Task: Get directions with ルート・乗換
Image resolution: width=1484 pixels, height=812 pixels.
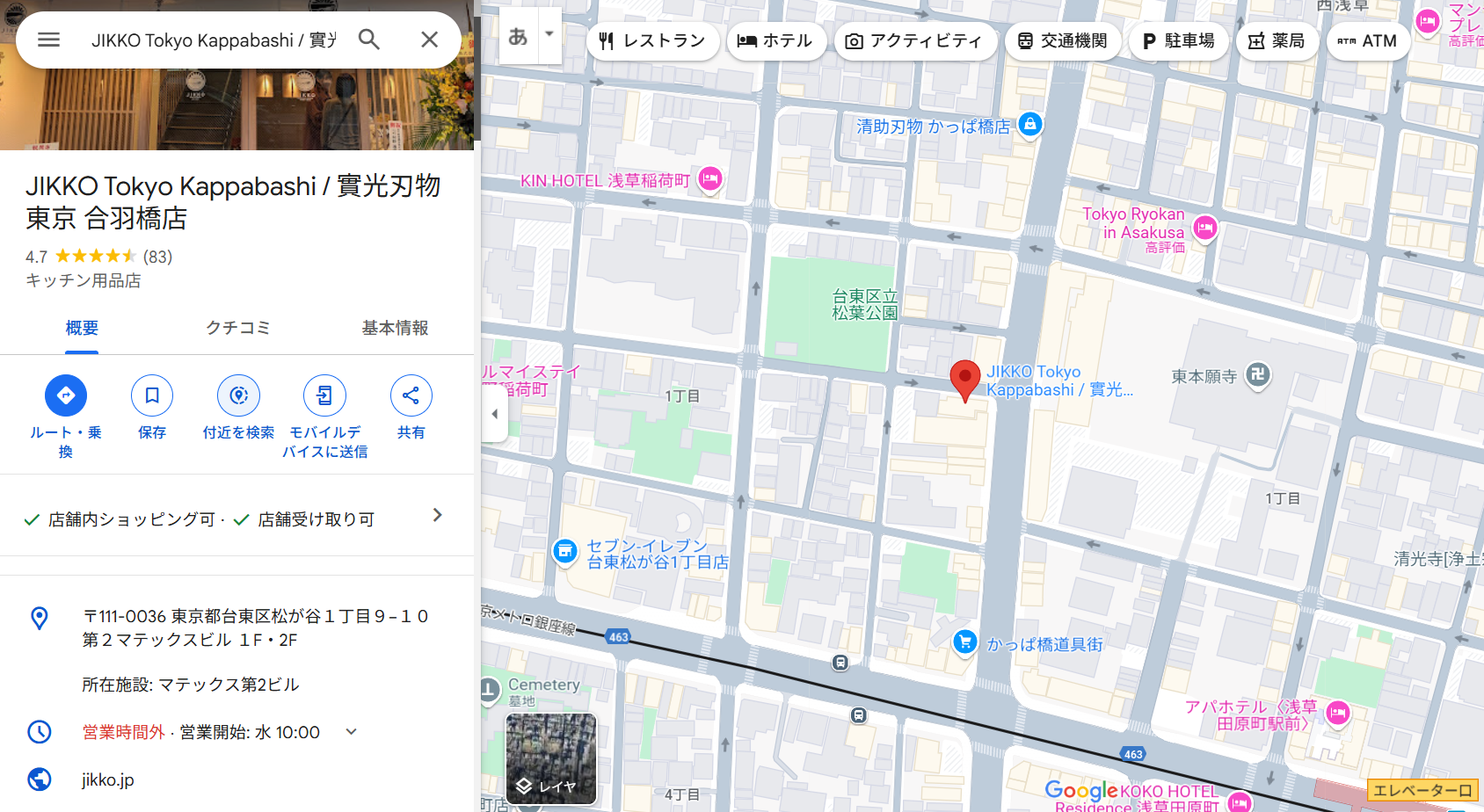Action: 66,396
